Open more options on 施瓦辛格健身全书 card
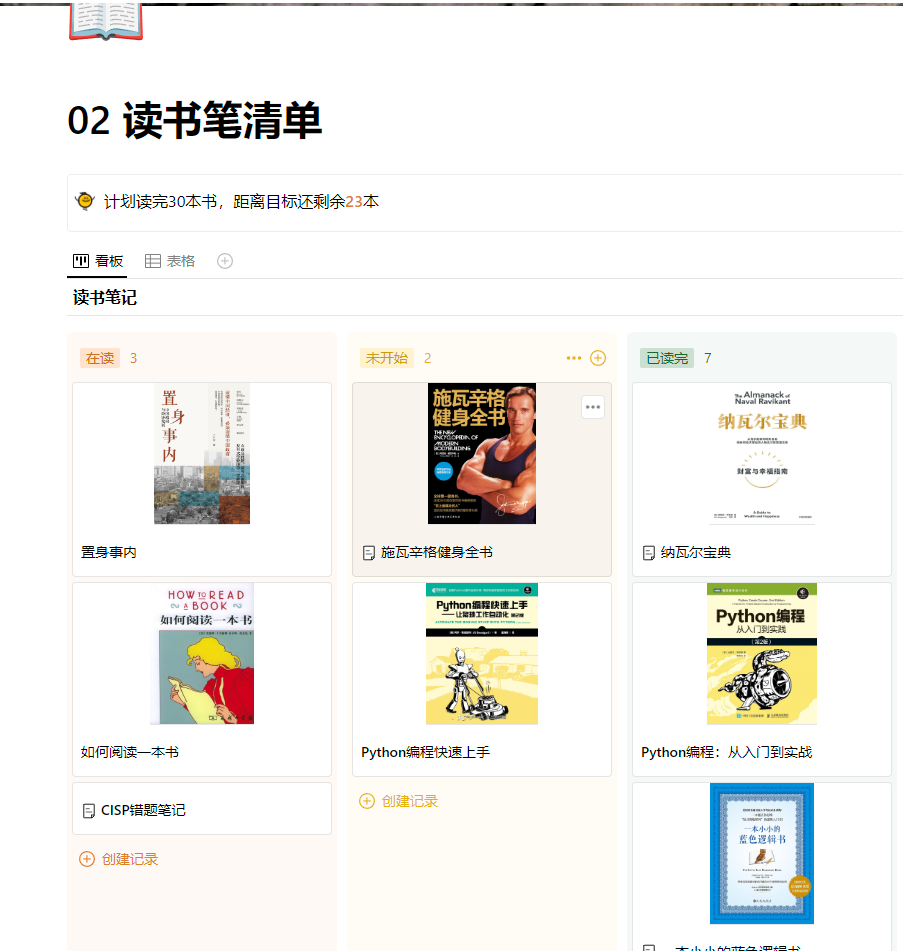Screen dimensions: 903x951 click(x=593, y=406)
